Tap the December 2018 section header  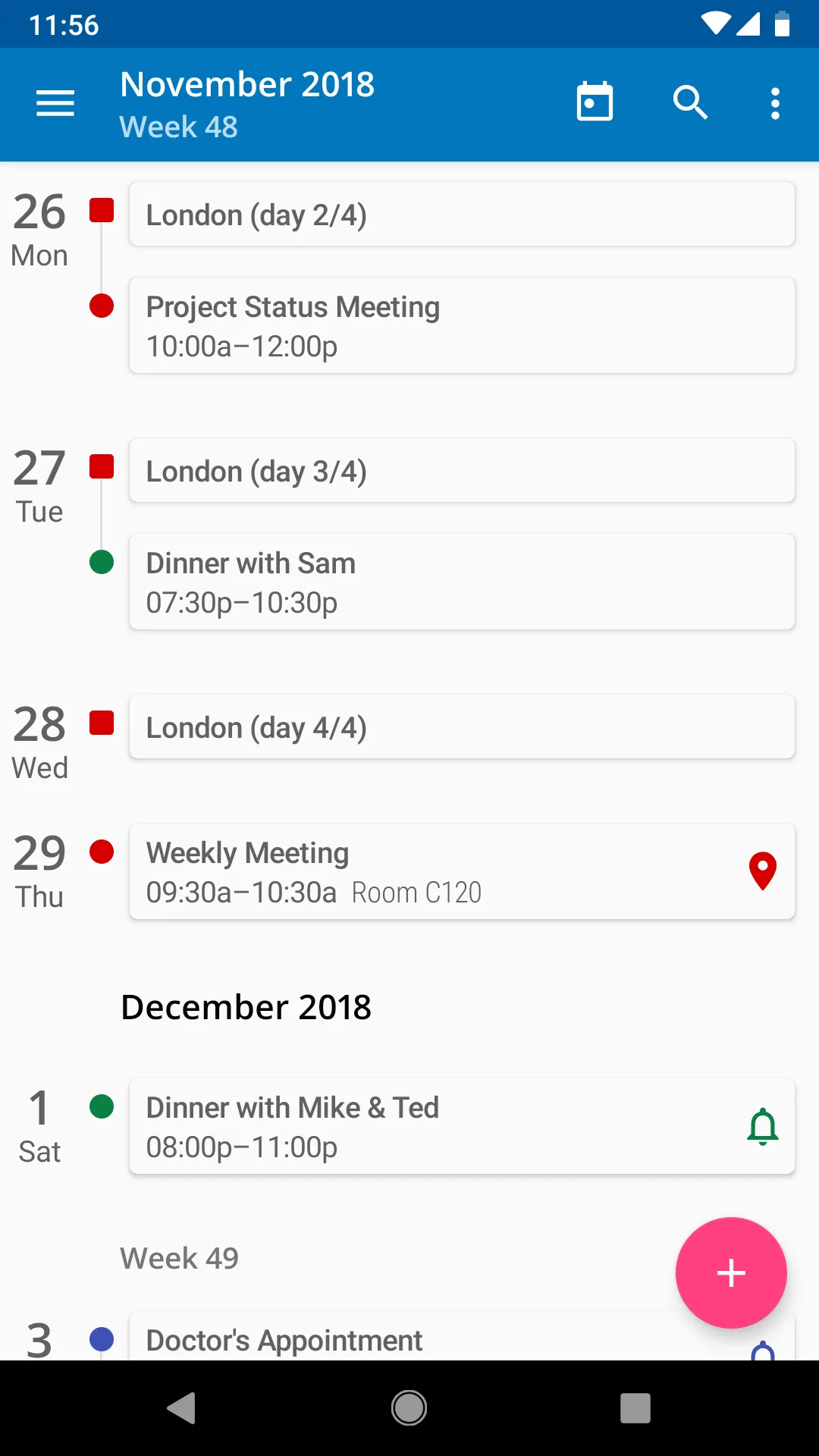coord(246,1007)
